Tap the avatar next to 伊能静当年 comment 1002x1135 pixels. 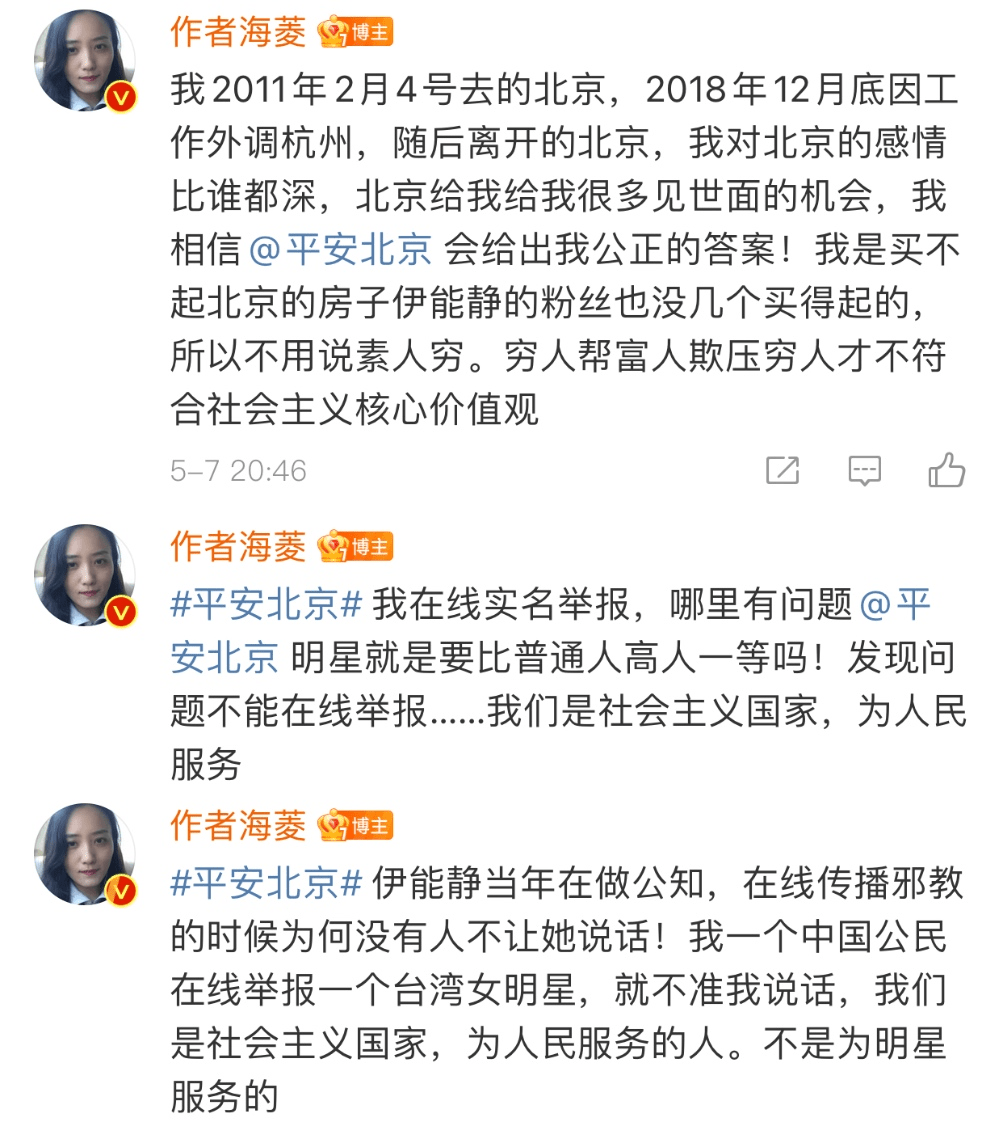84,853
